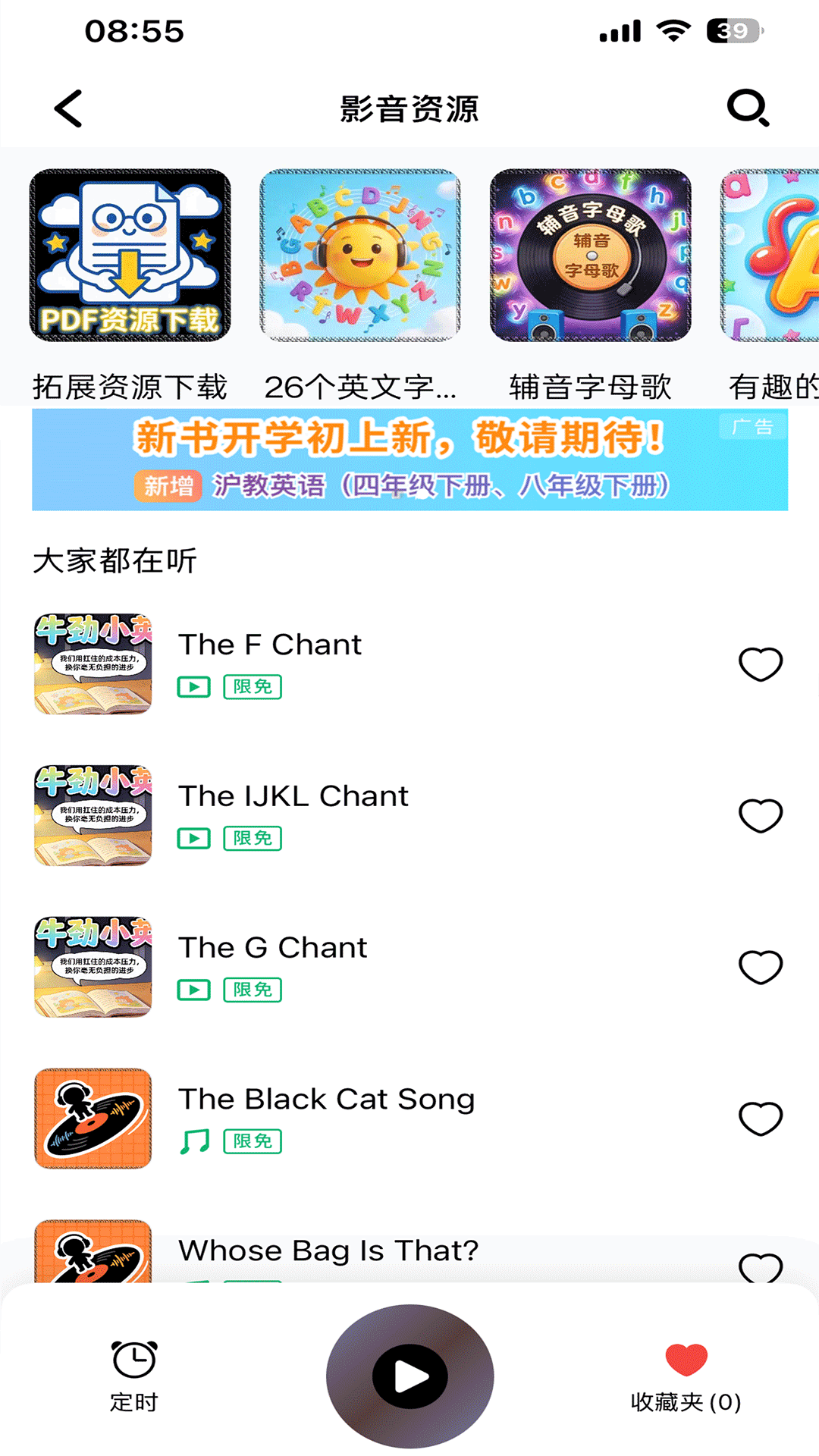Like The IJKL Chant
The image size is (819, 1456).
(760, 816)
